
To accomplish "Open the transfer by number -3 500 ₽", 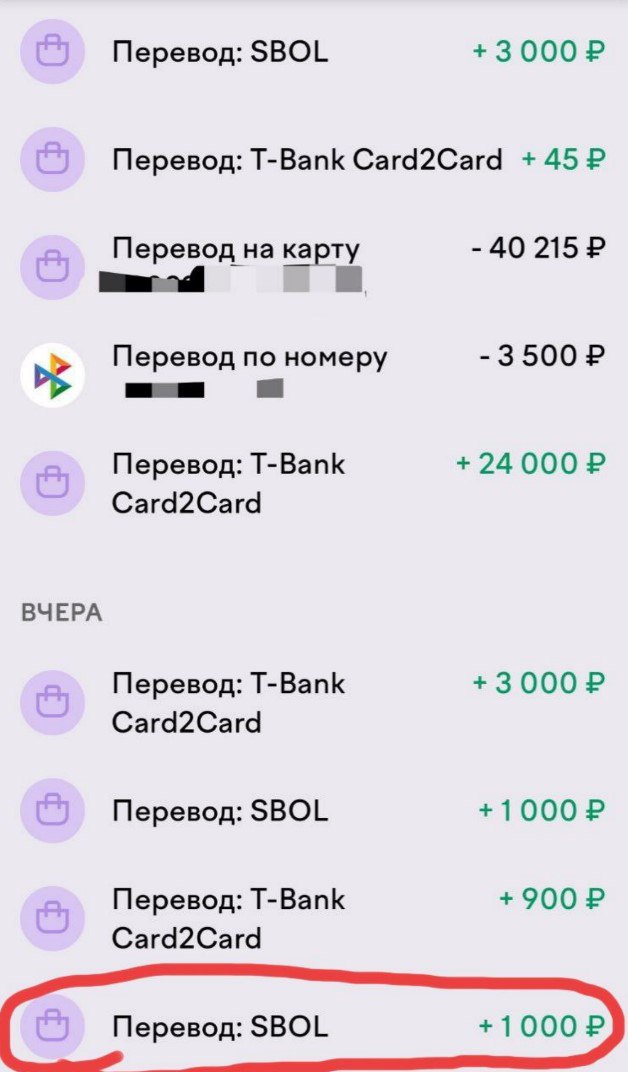I will tap(300, 372).
